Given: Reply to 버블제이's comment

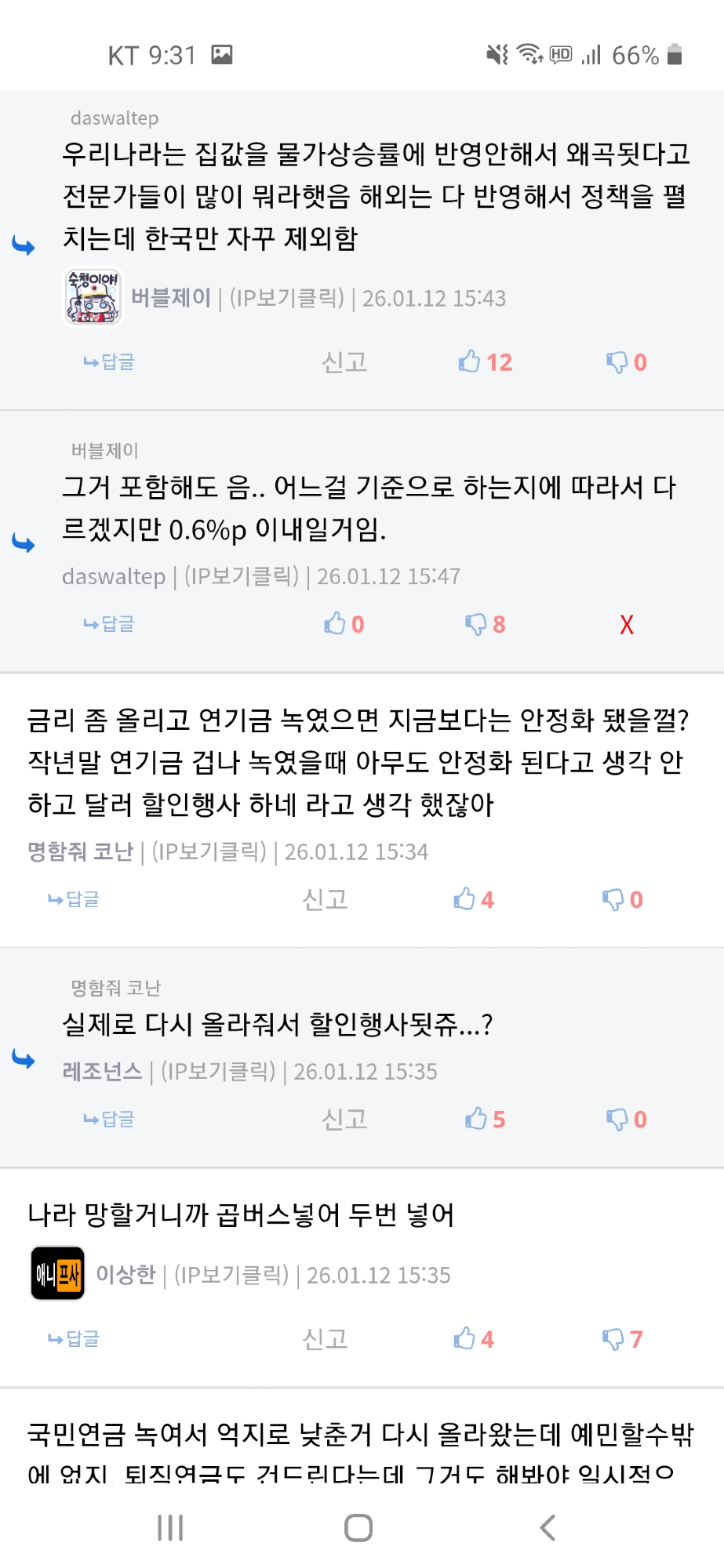Looking at the screenshot, I should [x=109, y=362].
